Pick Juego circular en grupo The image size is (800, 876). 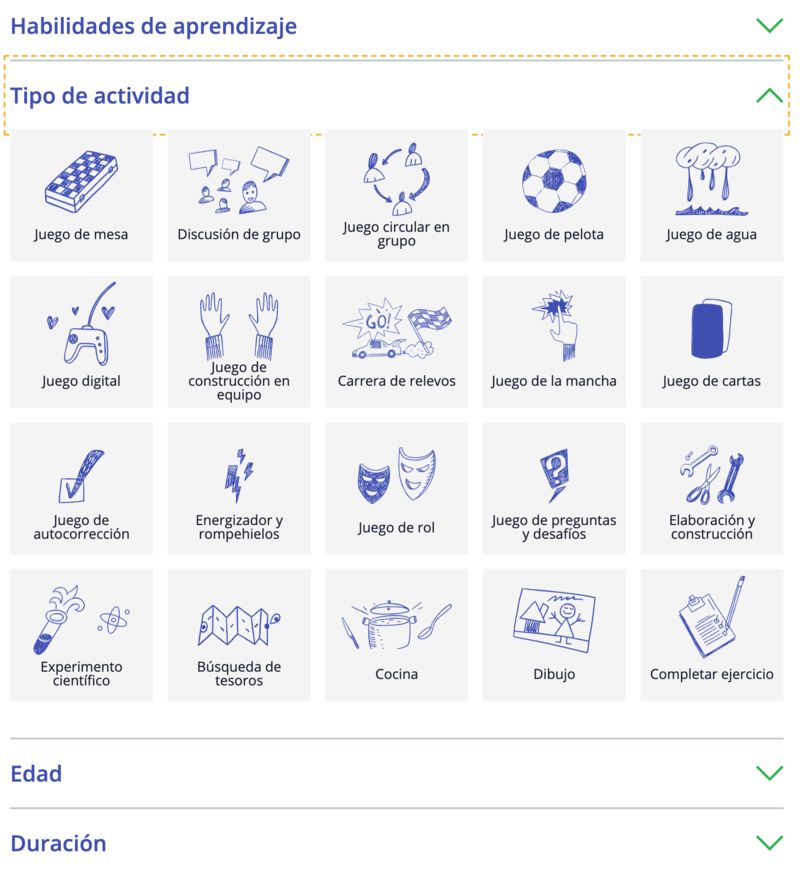click(x=396, y=196)
